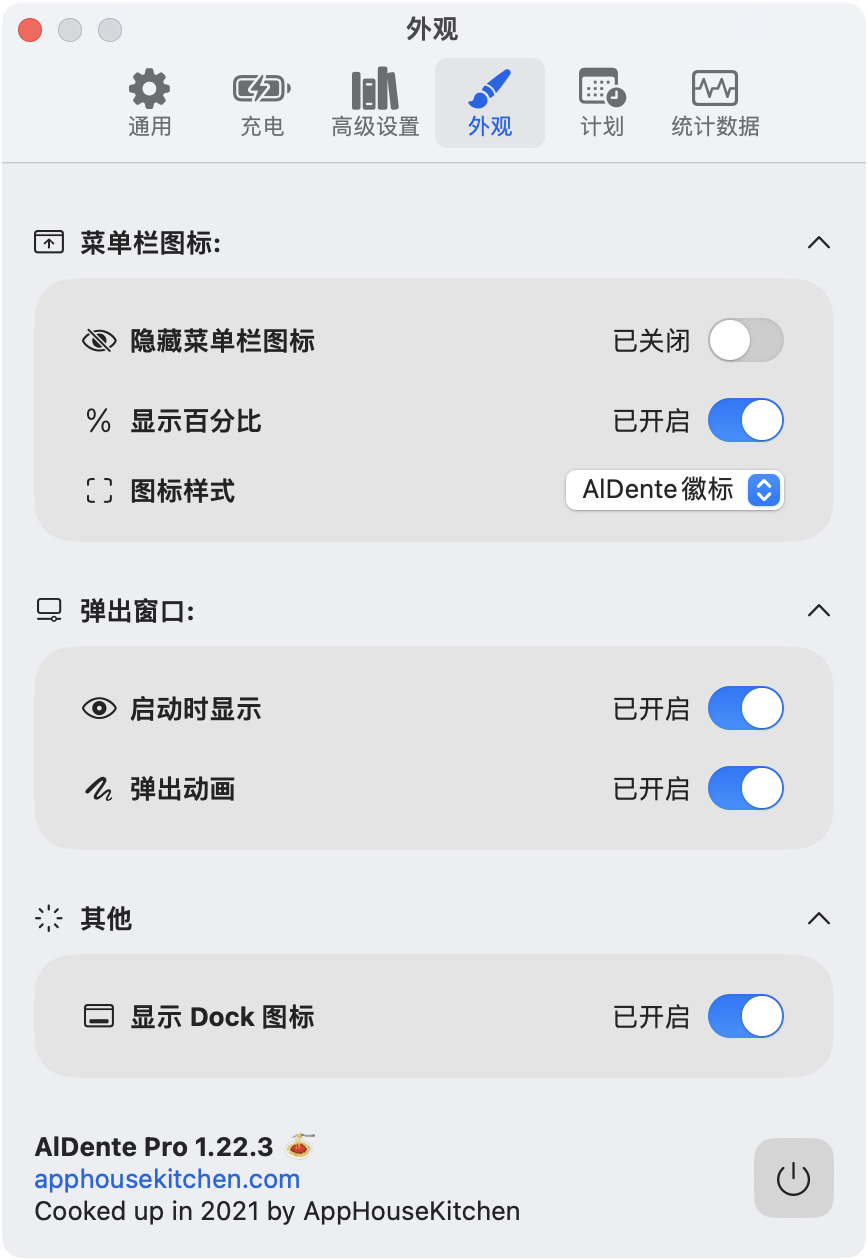The width and height of the screenshot is (868, 1260).
Task: Open the 统计数据 tab
Action: click(x=715, y=103)
